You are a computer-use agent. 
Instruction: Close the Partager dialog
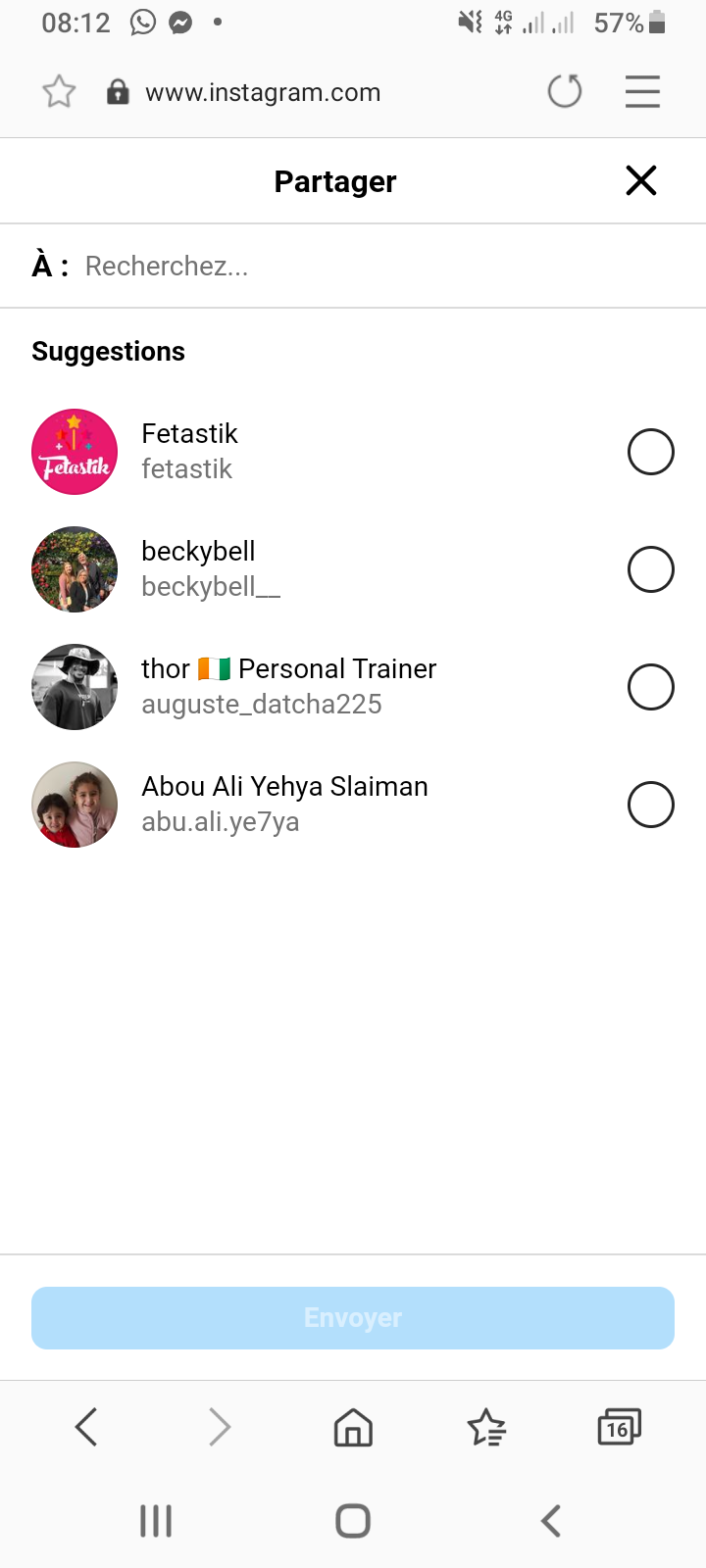[641, 180]
